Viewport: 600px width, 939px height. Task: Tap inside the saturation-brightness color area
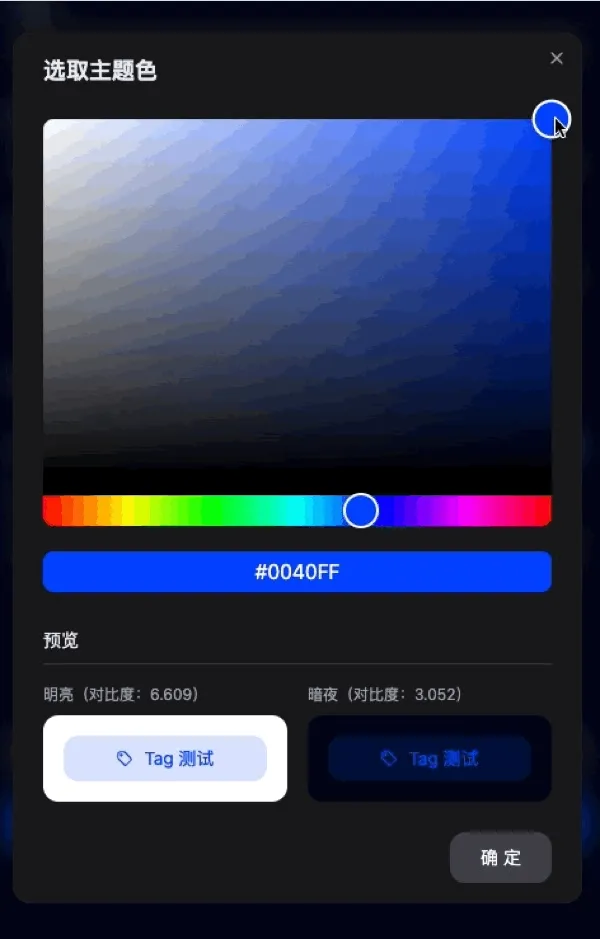pyautogui.click(x=297, y=290)
